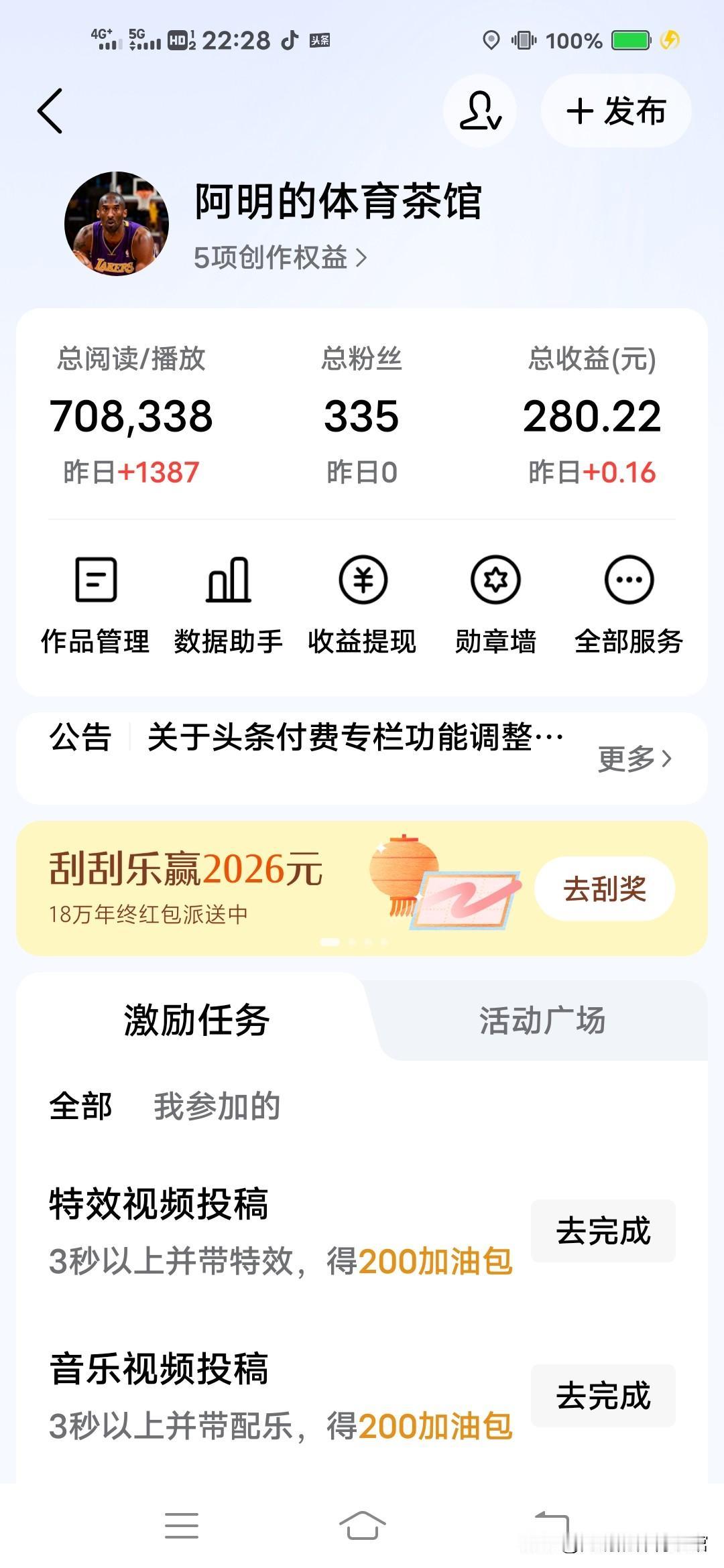Image resolution: width=724 pixels, height=1568 pixels.
Task: Open 作品管理 (works management)
Action: [95, 603]
